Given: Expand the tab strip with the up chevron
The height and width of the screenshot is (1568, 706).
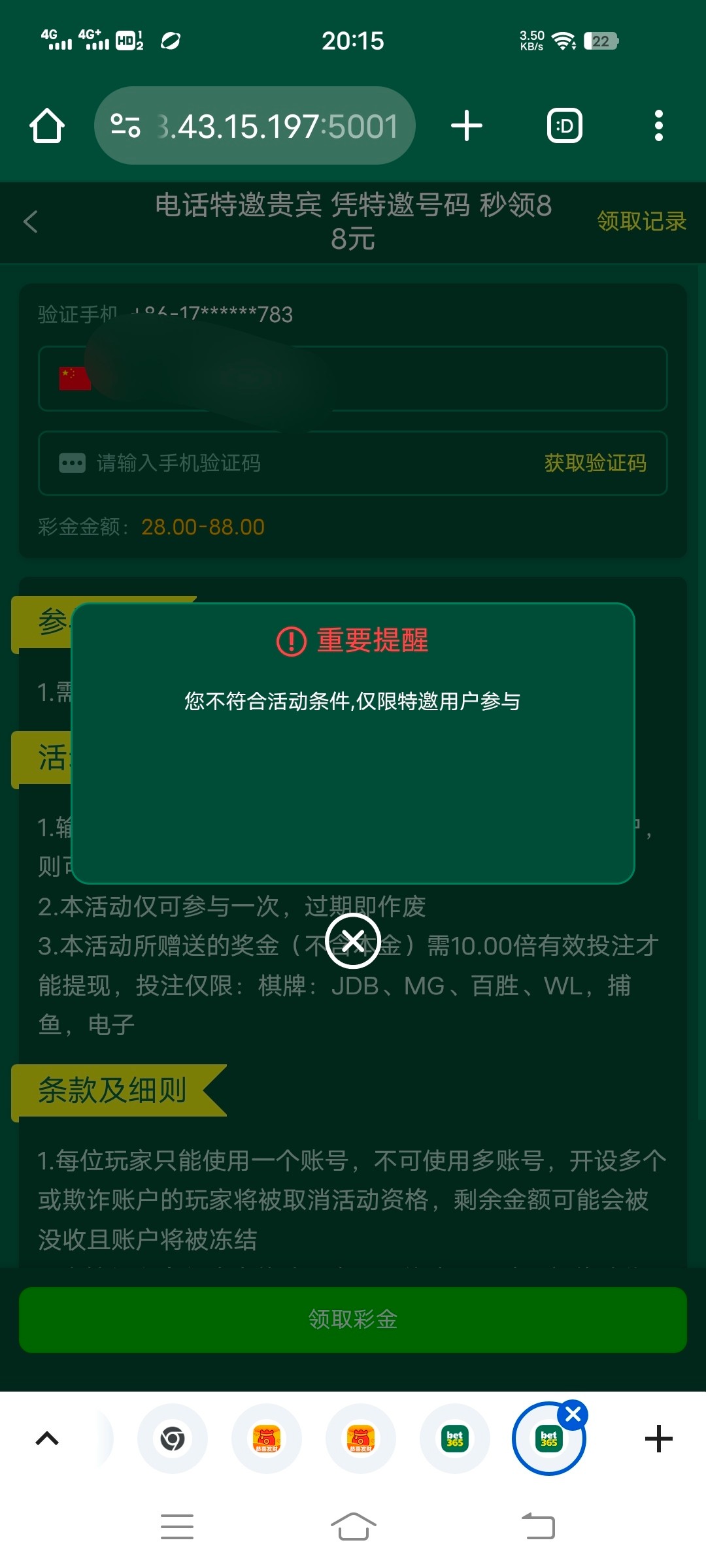Looking at the screenshot, I should 47,1439.
